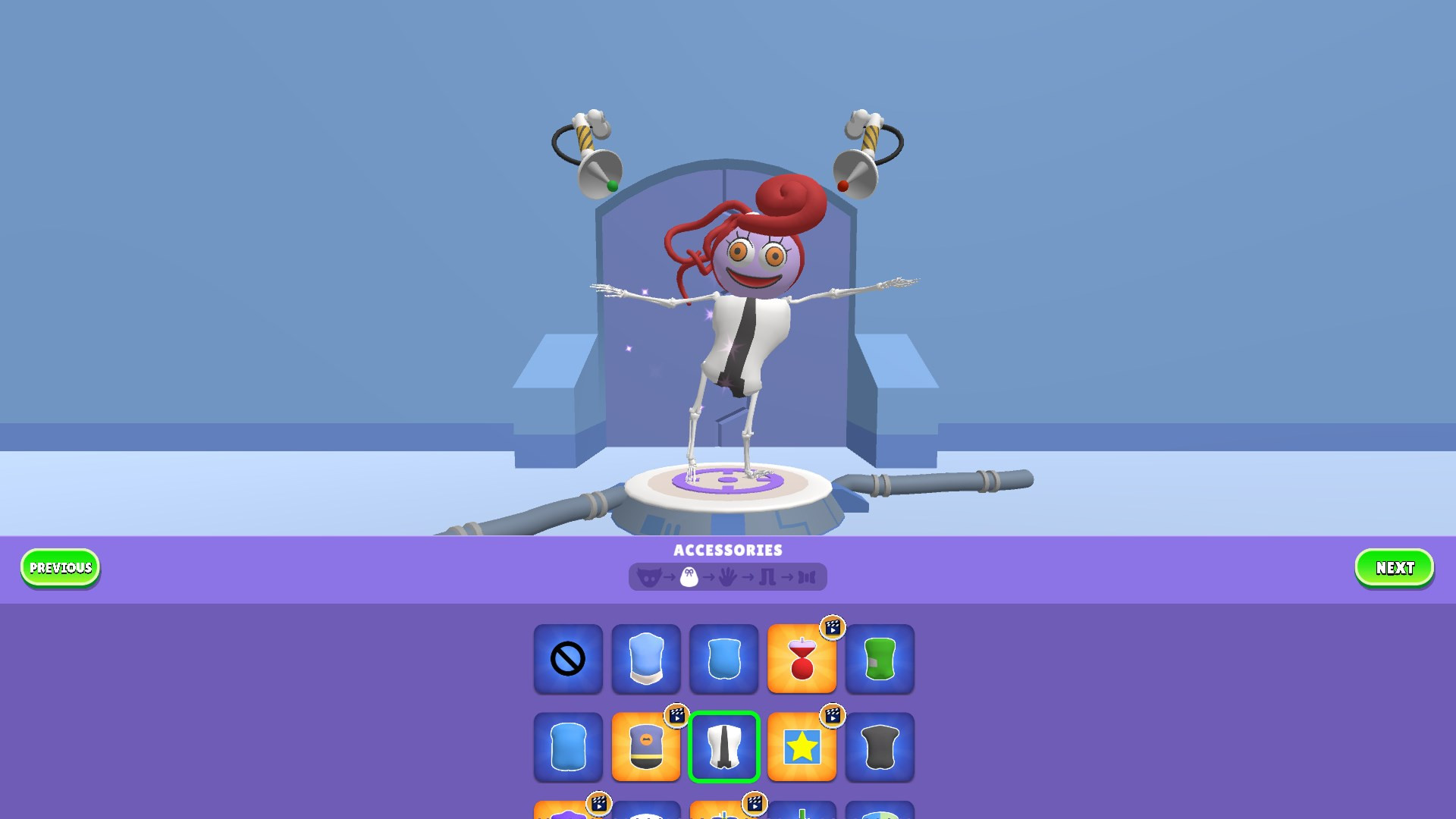Choose the white suit with black tie
1456x819 pixels.
tap(724, 747)
